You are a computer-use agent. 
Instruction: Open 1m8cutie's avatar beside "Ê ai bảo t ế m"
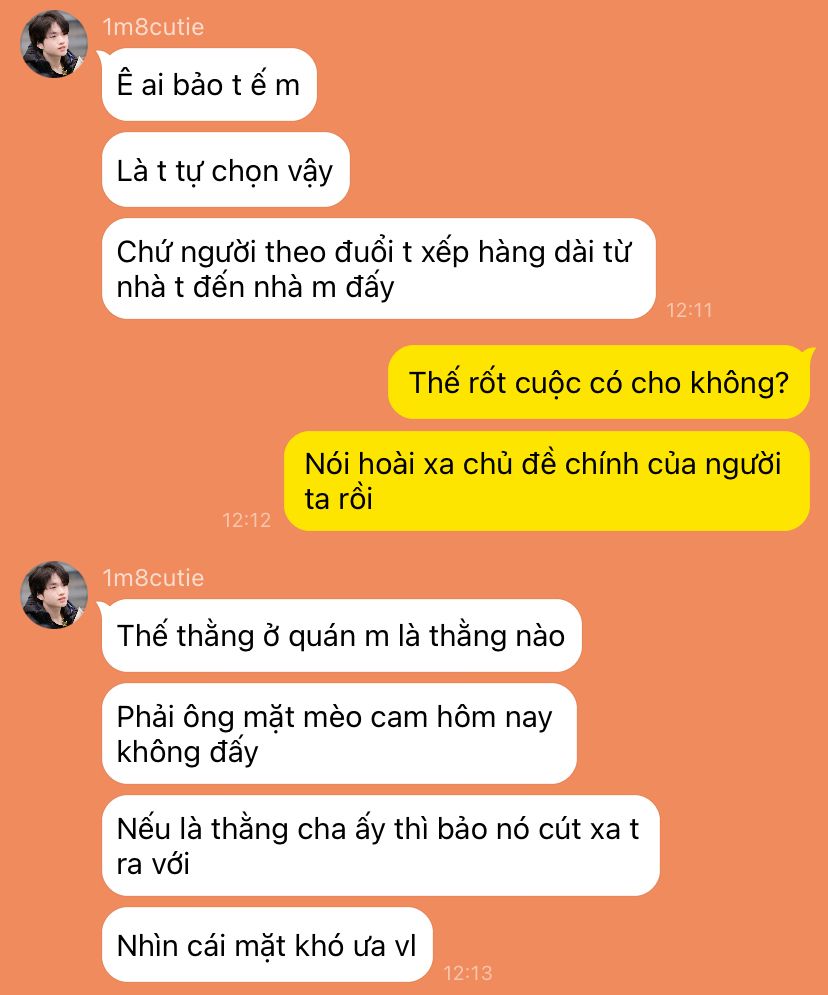(x=54, y=44)
